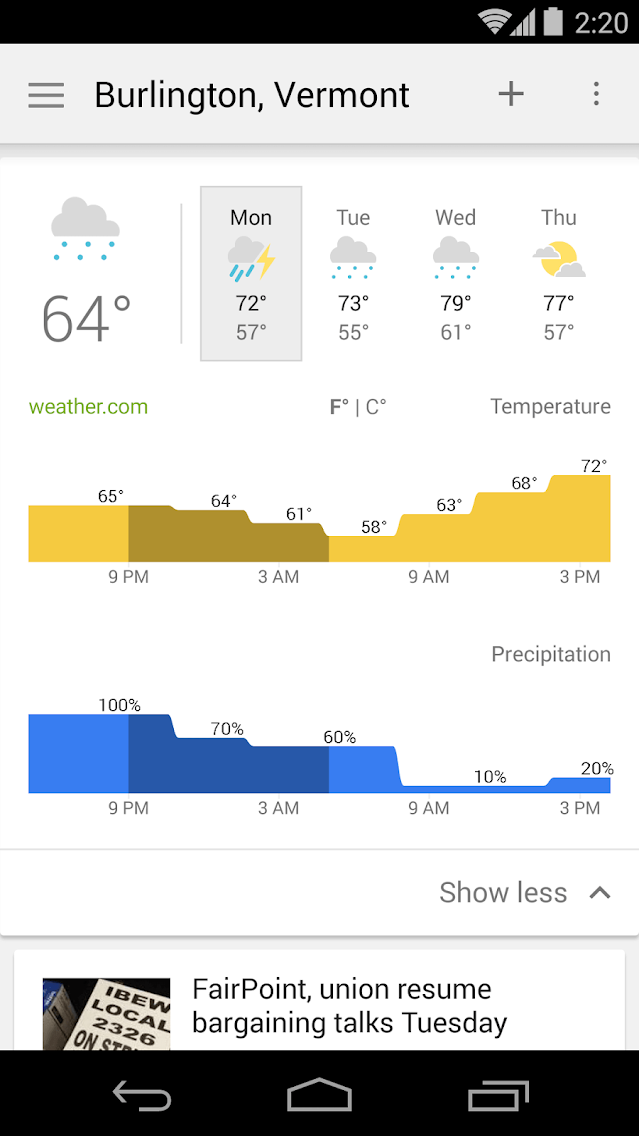Image resolution: width=639 pixels, height=1136 pixels.
Task: Open the weather.com source link
Action: [88, 407]
